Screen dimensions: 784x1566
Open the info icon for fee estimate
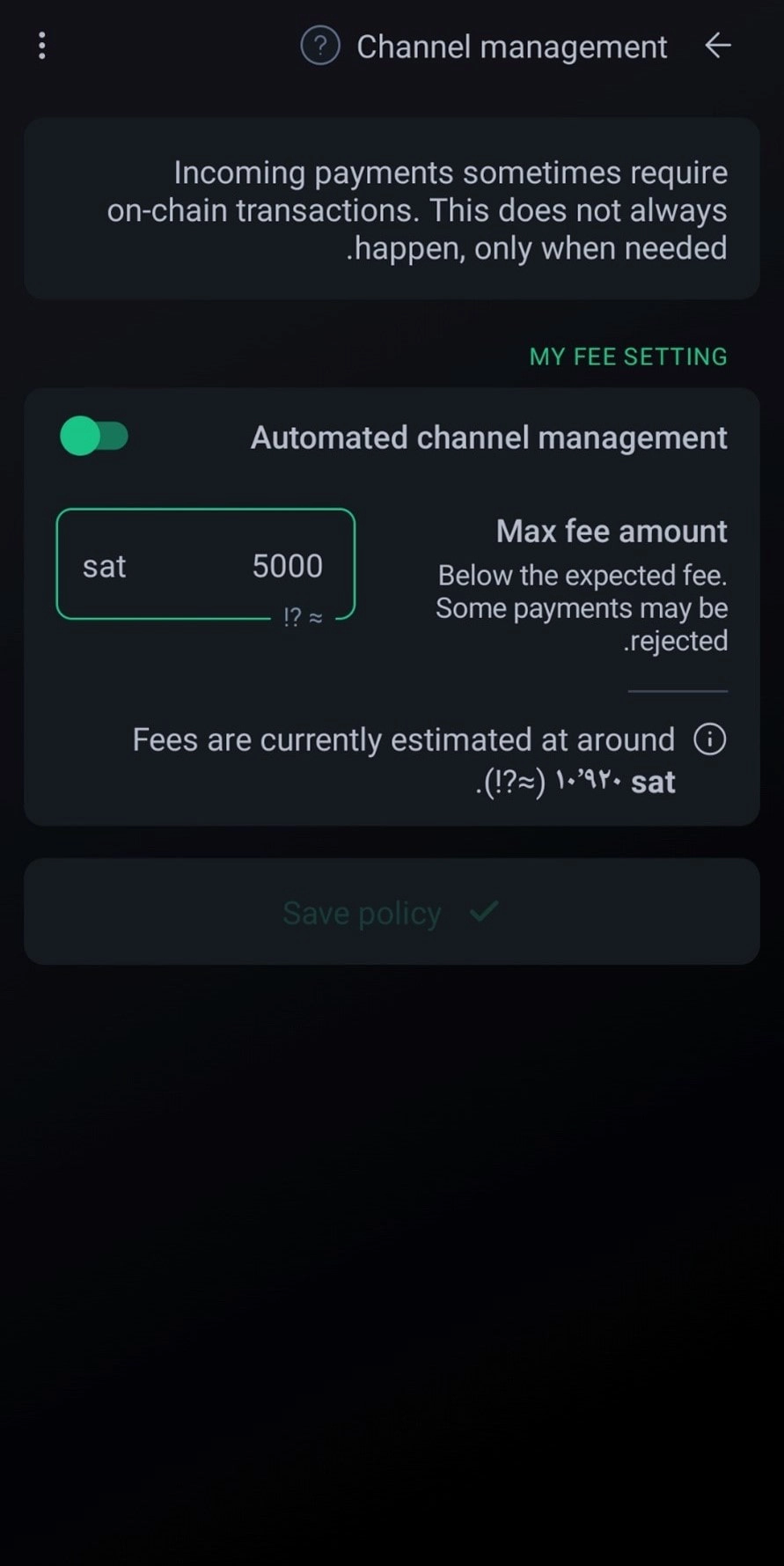710,739
